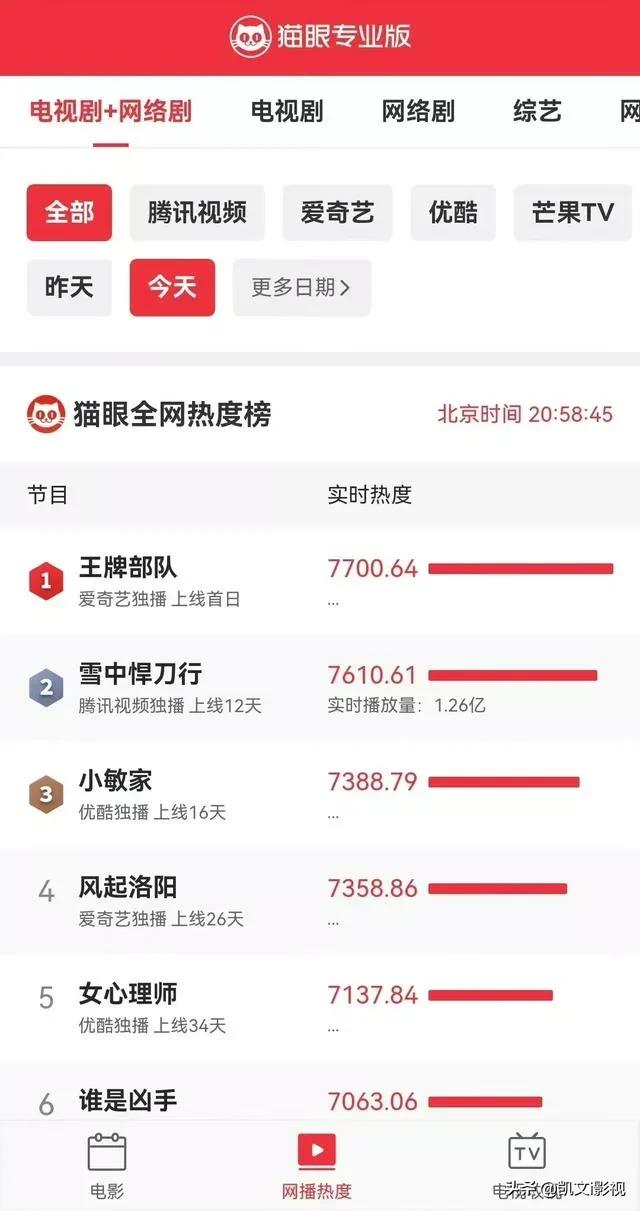640x1211 pixels.
Task: Open the 综艺 tab
Action: point(537,111)
